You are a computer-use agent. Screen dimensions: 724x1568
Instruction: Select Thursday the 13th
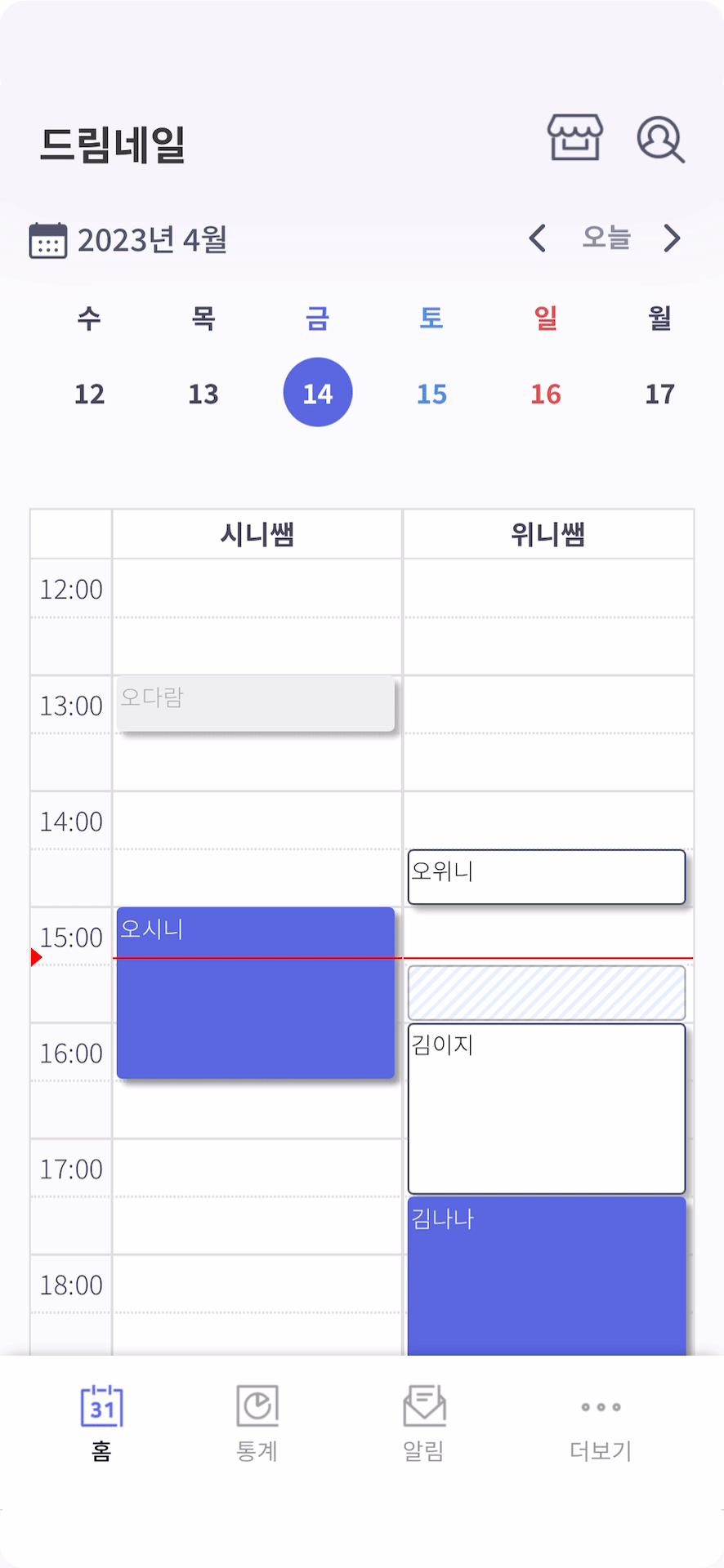[x=203, y=394]
